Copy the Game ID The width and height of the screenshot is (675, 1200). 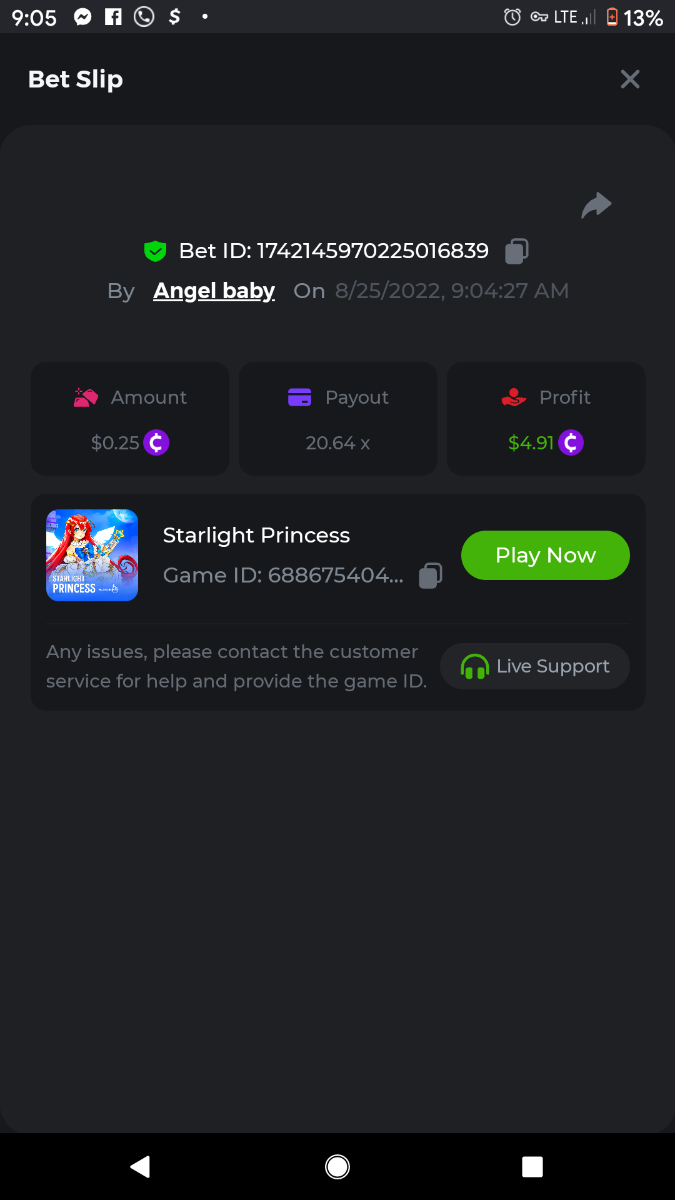pos(430,576)
